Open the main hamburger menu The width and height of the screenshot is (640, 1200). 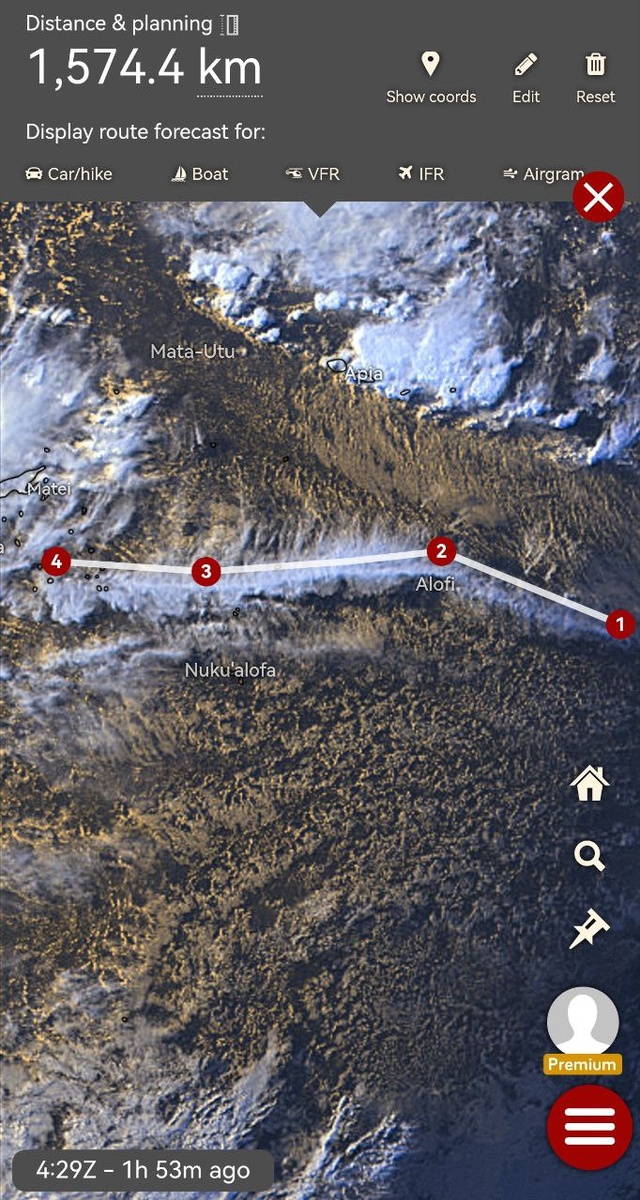click(x=590, y=1127)
